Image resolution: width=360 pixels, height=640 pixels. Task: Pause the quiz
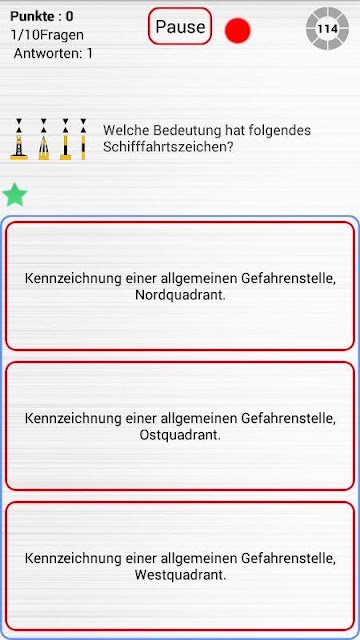(180, 27)
